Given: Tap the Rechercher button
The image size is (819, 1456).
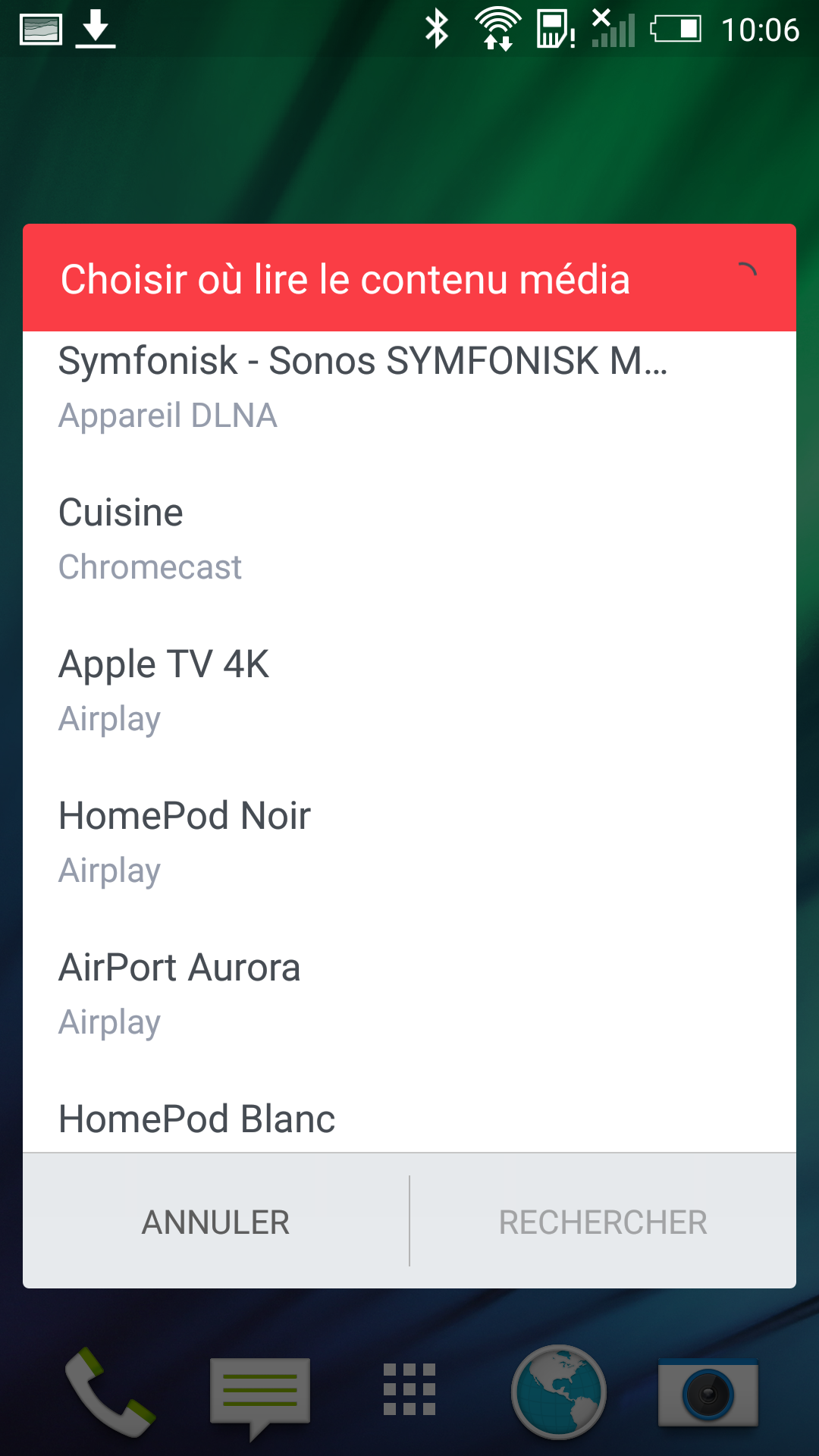Looking at the screenshot, I should point(604,1222).
